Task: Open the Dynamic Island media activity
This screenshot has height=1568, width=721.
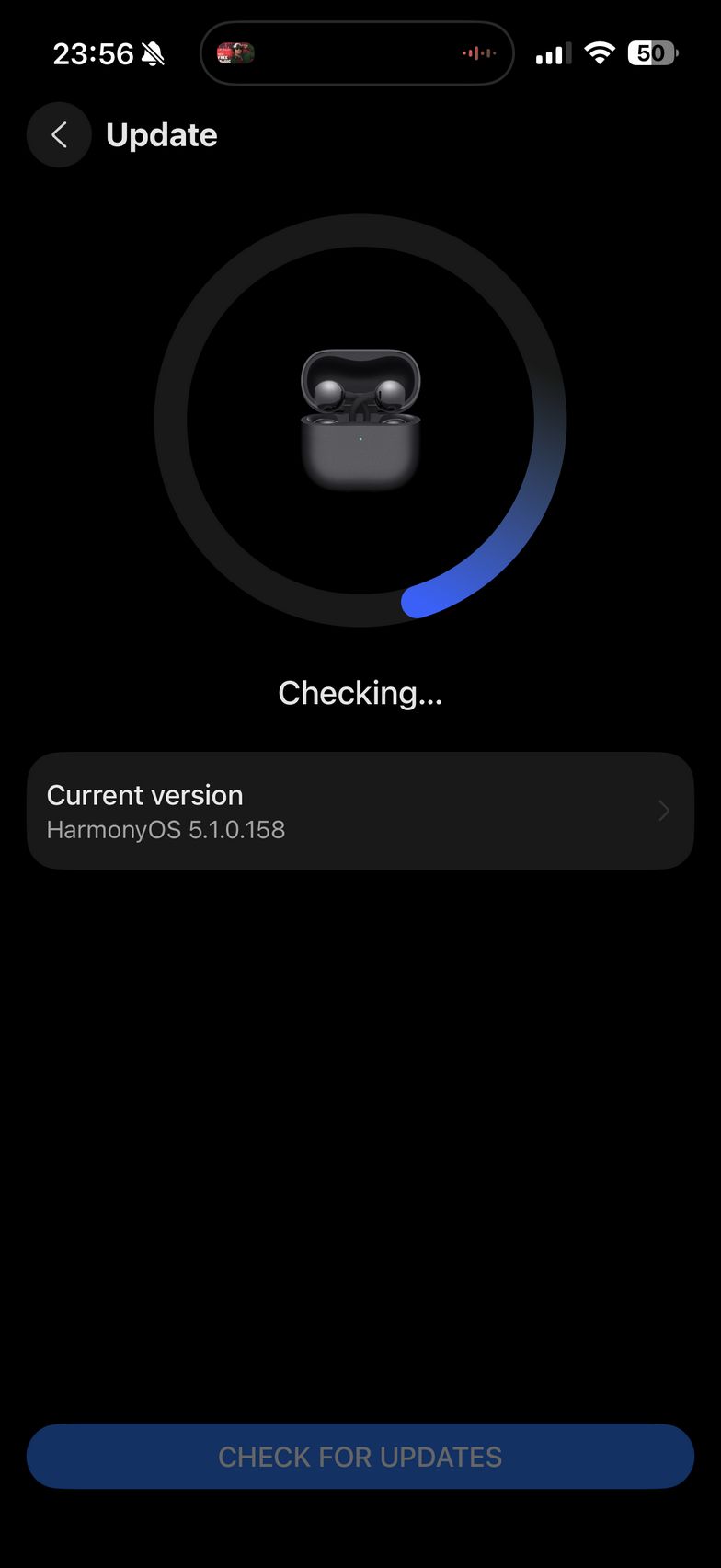Action: pos(357,53)
